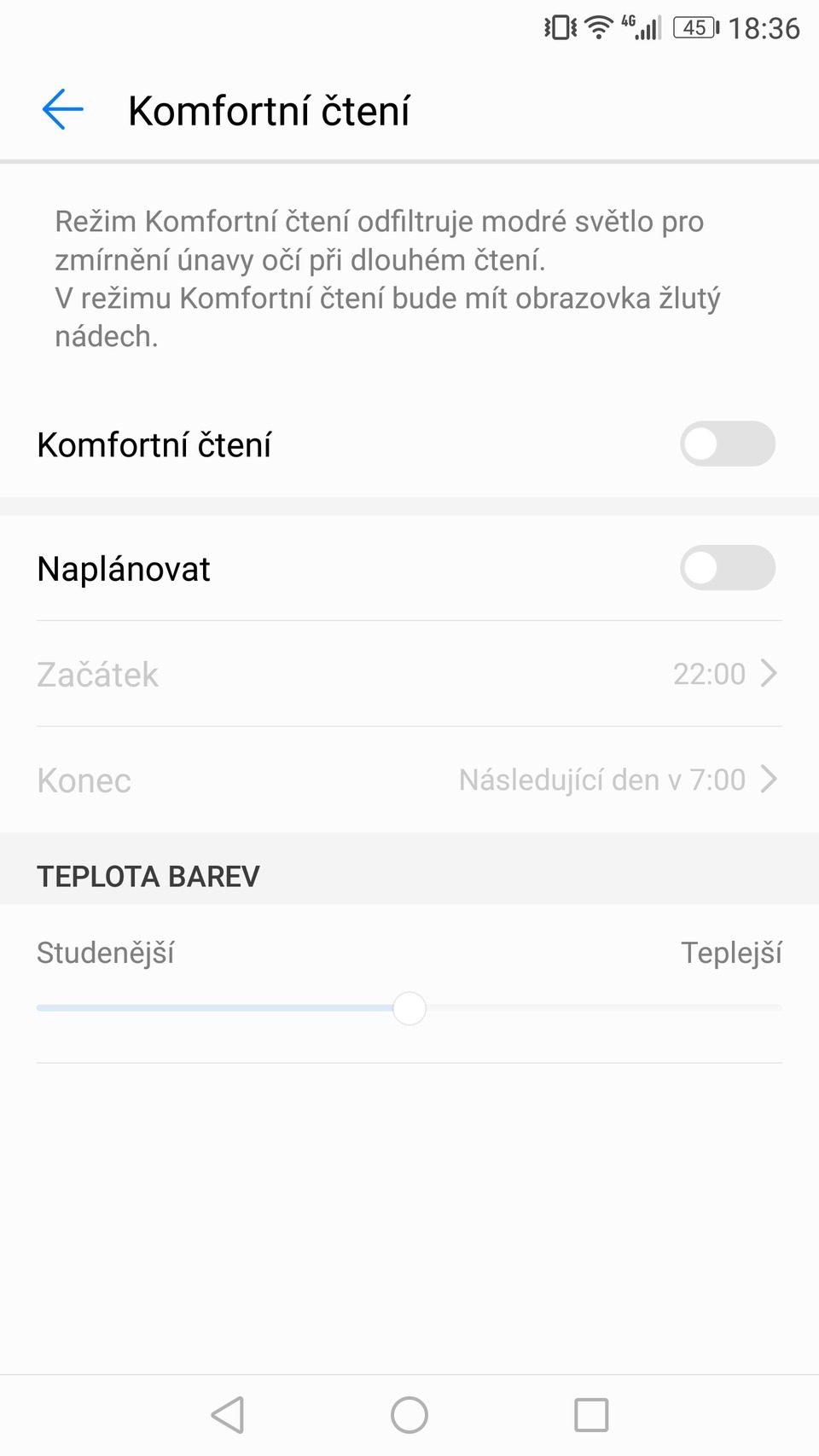The width and height of the screenshot is (819, 1456).
Task: Turn on the Naplánovat schedule toggle
Action: [727, 567]
